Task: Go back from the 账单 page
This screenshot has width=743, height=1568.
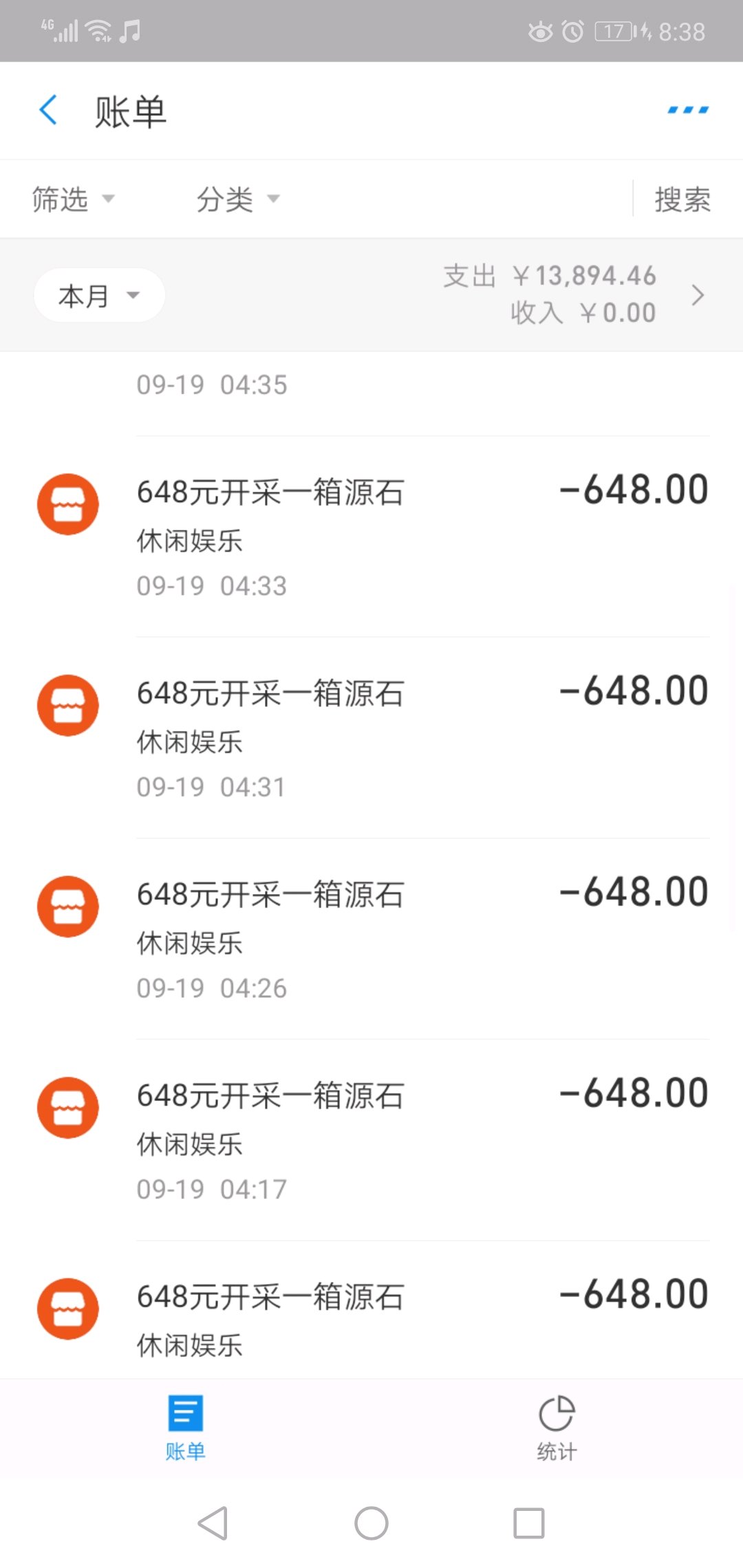Action: pos(48,110)
